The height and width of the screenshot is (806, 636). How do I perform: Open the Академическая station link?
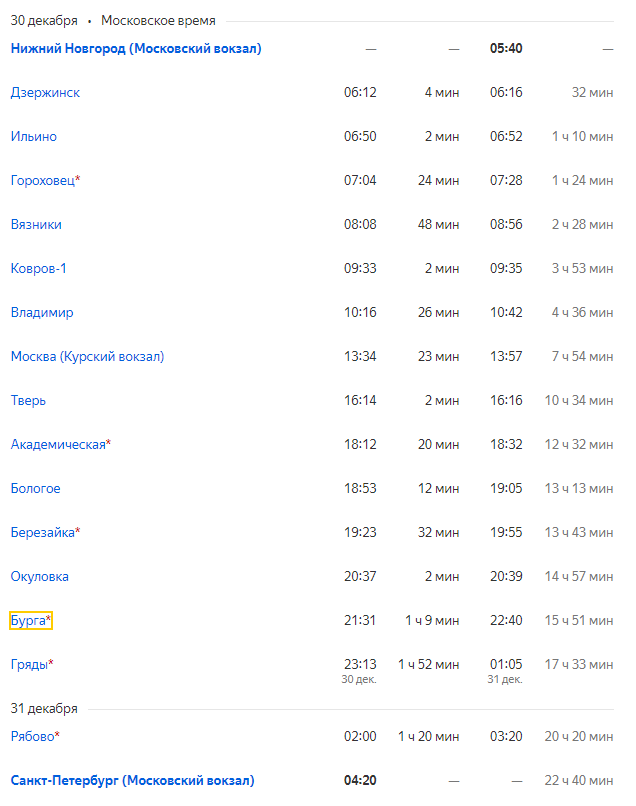[x=58, y=445]
